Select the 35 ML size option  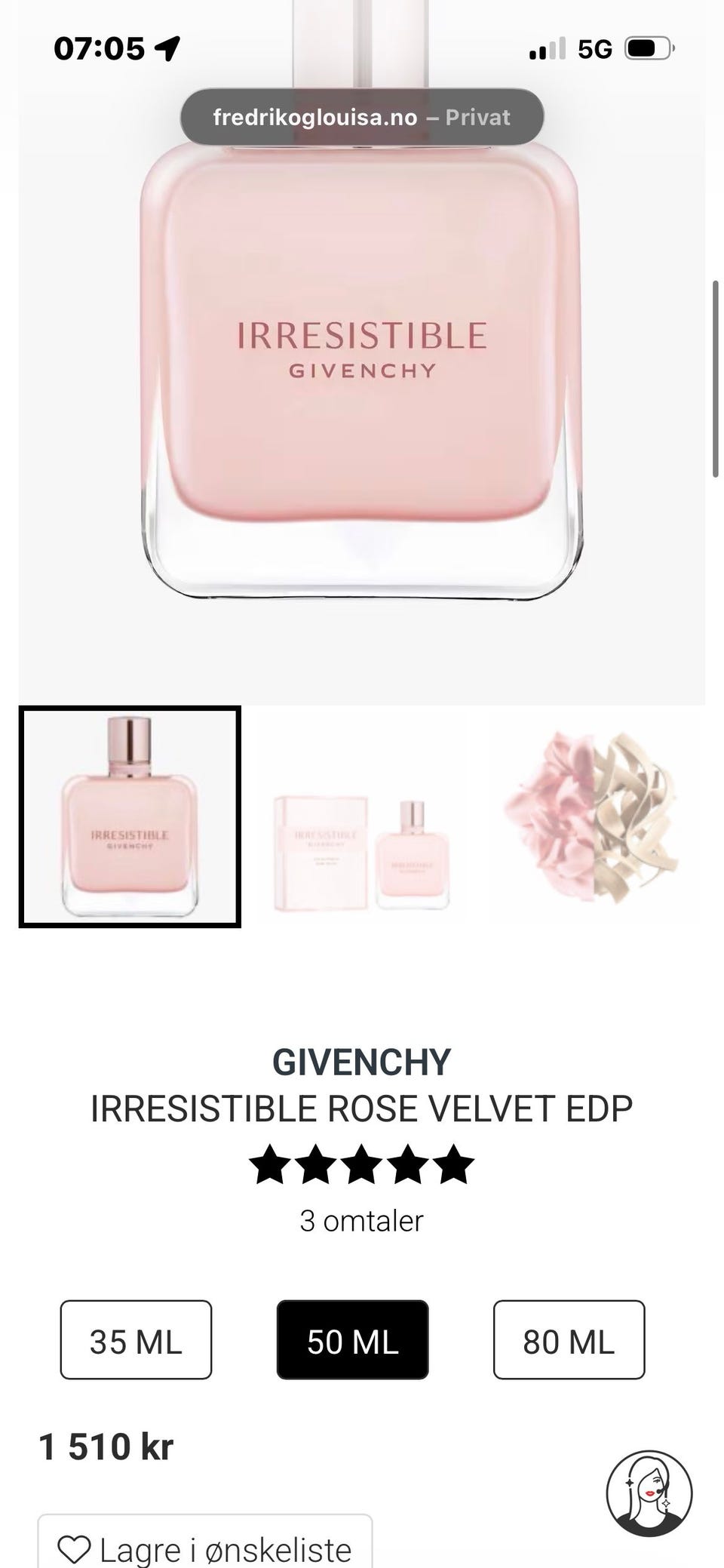click(136, 1339)
